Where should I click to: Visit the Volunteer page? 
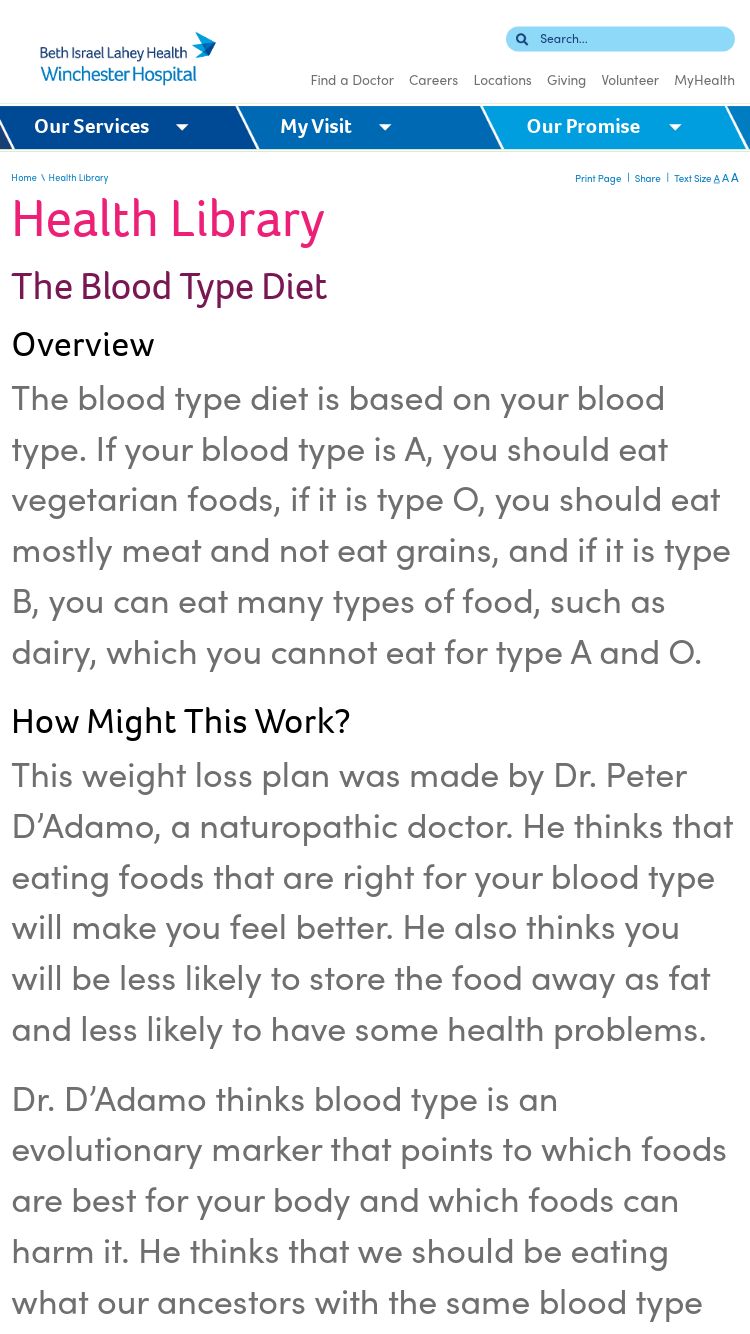[x=630, y=80]
